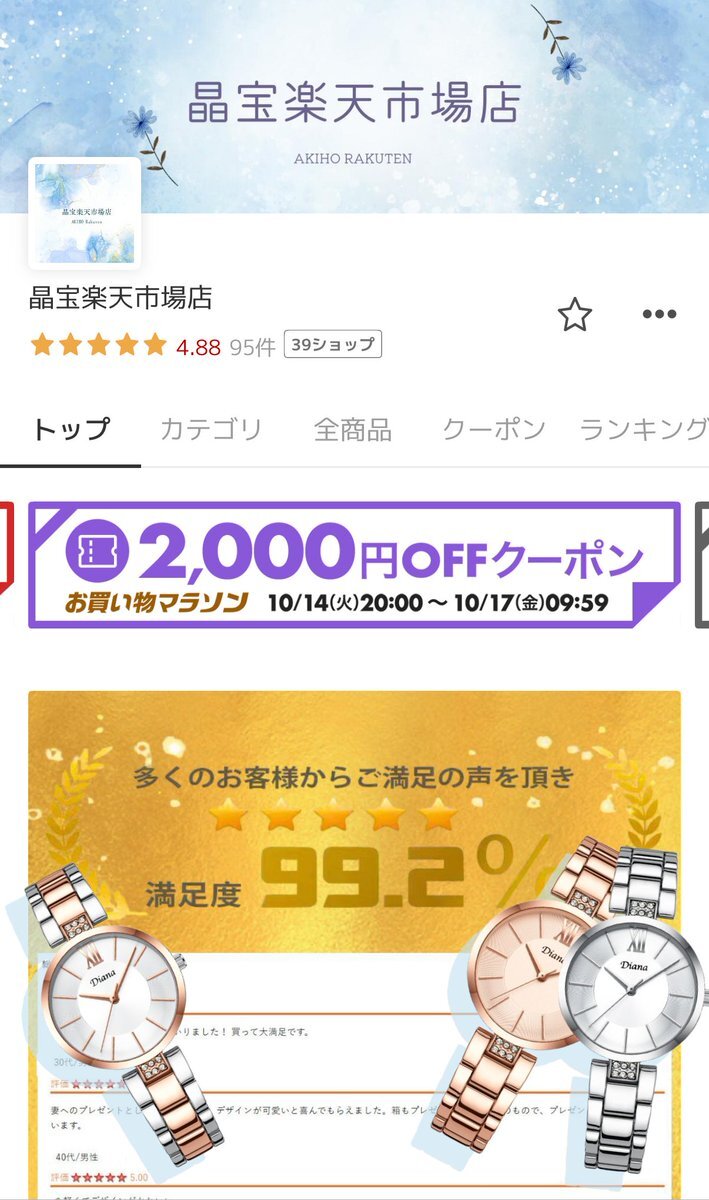This screenshot has width=709, height=1200.
Task: Open the three-dot overflow menu
Action: pos(659,315)
